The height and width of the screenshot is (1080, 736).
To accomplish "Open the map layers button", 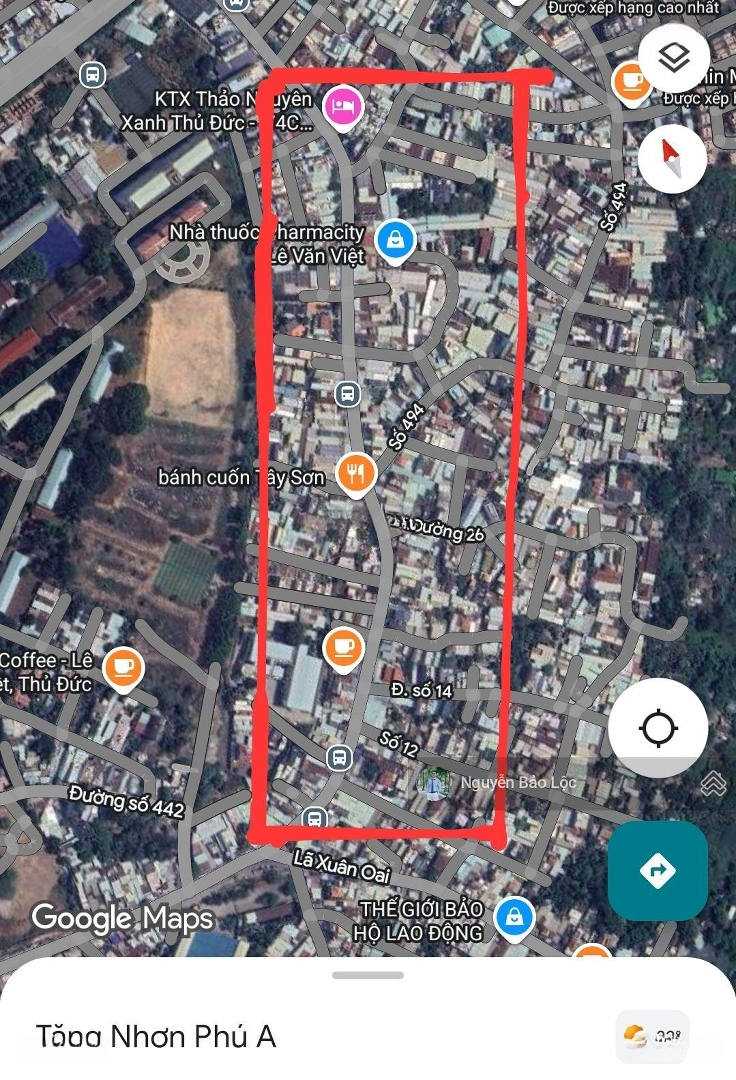I will [674, 58].
